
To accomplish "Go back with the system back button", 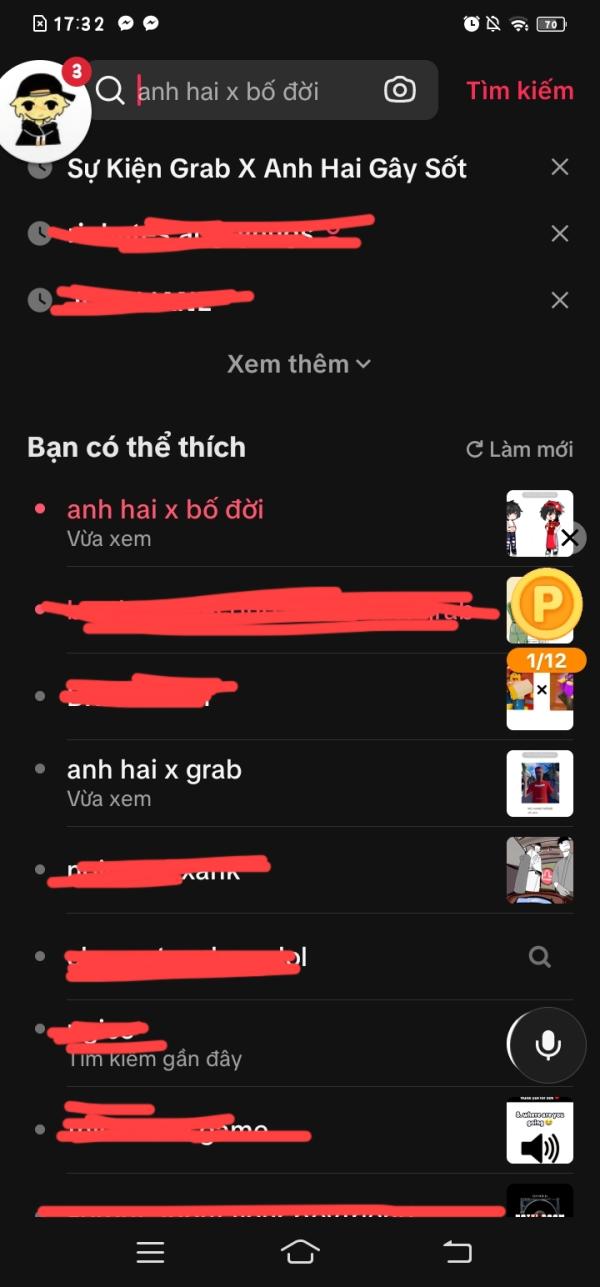I will coord(457,1251).
